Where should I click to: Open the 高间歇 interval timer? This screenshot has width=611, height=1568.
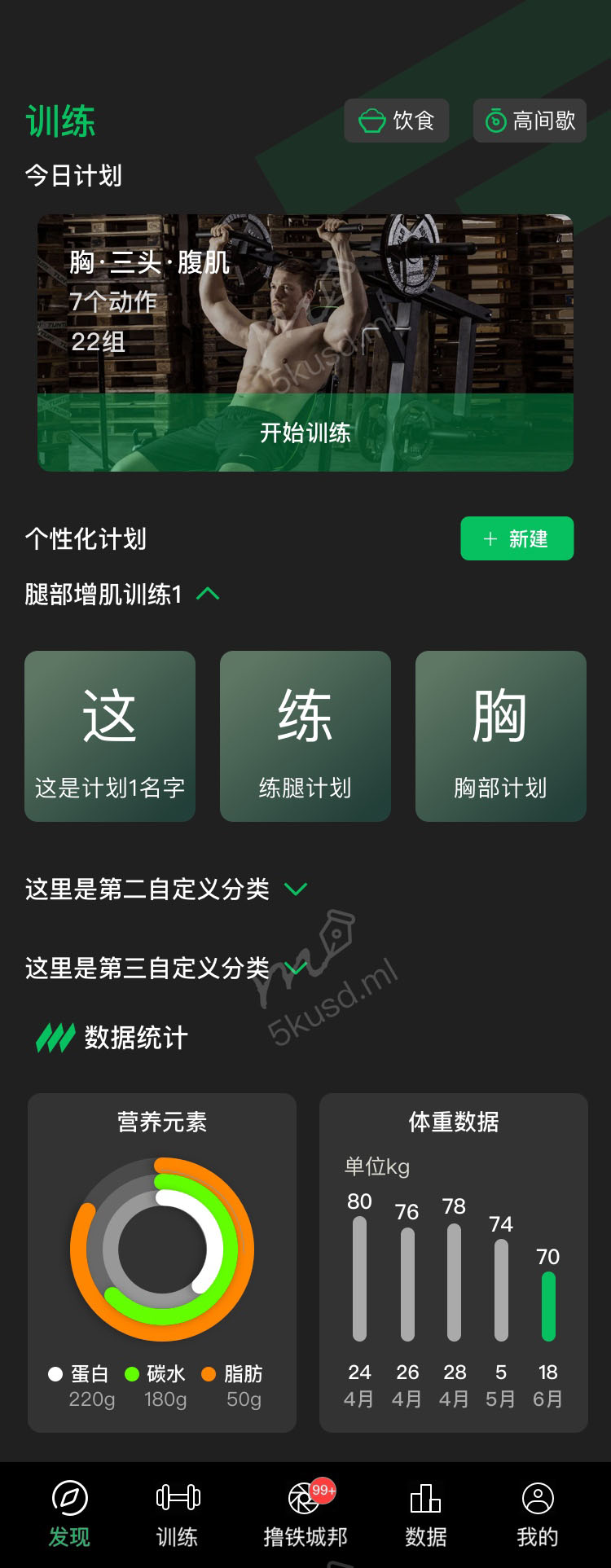[530, 121]
